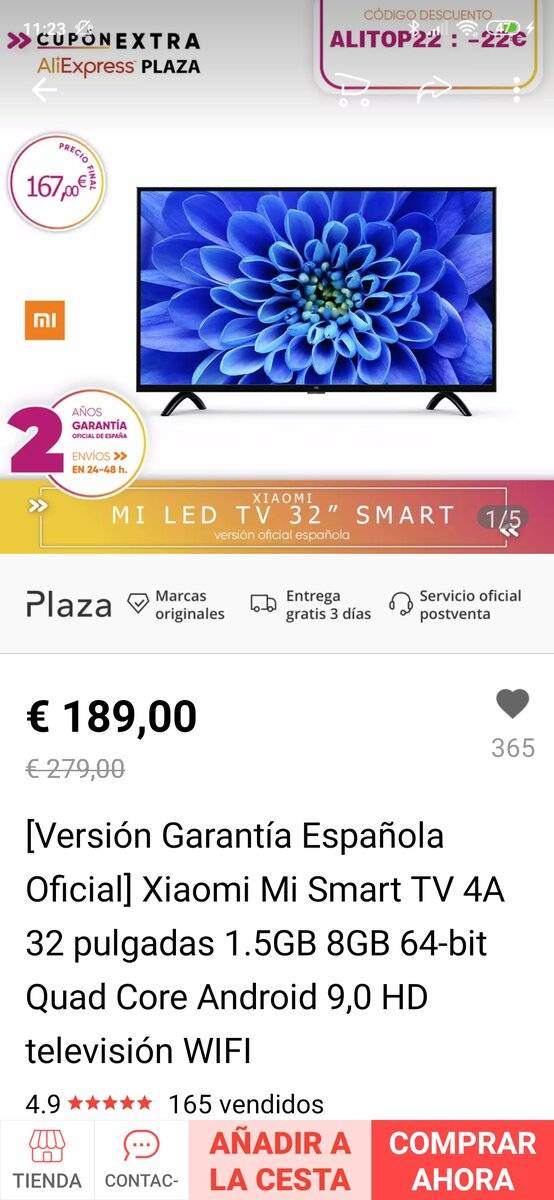554x1200 pixels.
Task: Open the three-dot overflow menu
Action: (x=517, y=89)
